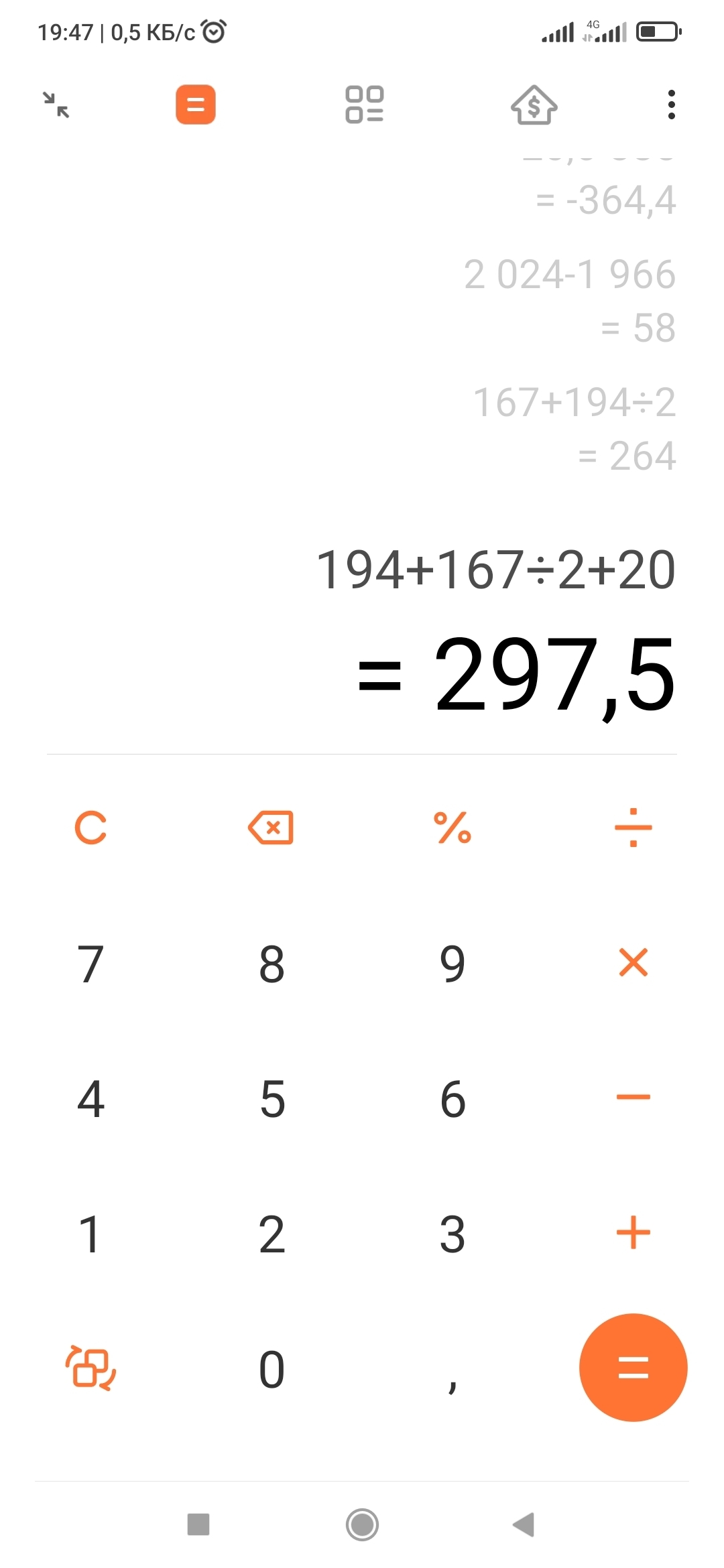Toggle scientific keypad layout
The image size is (724, 1568).
90,1368
